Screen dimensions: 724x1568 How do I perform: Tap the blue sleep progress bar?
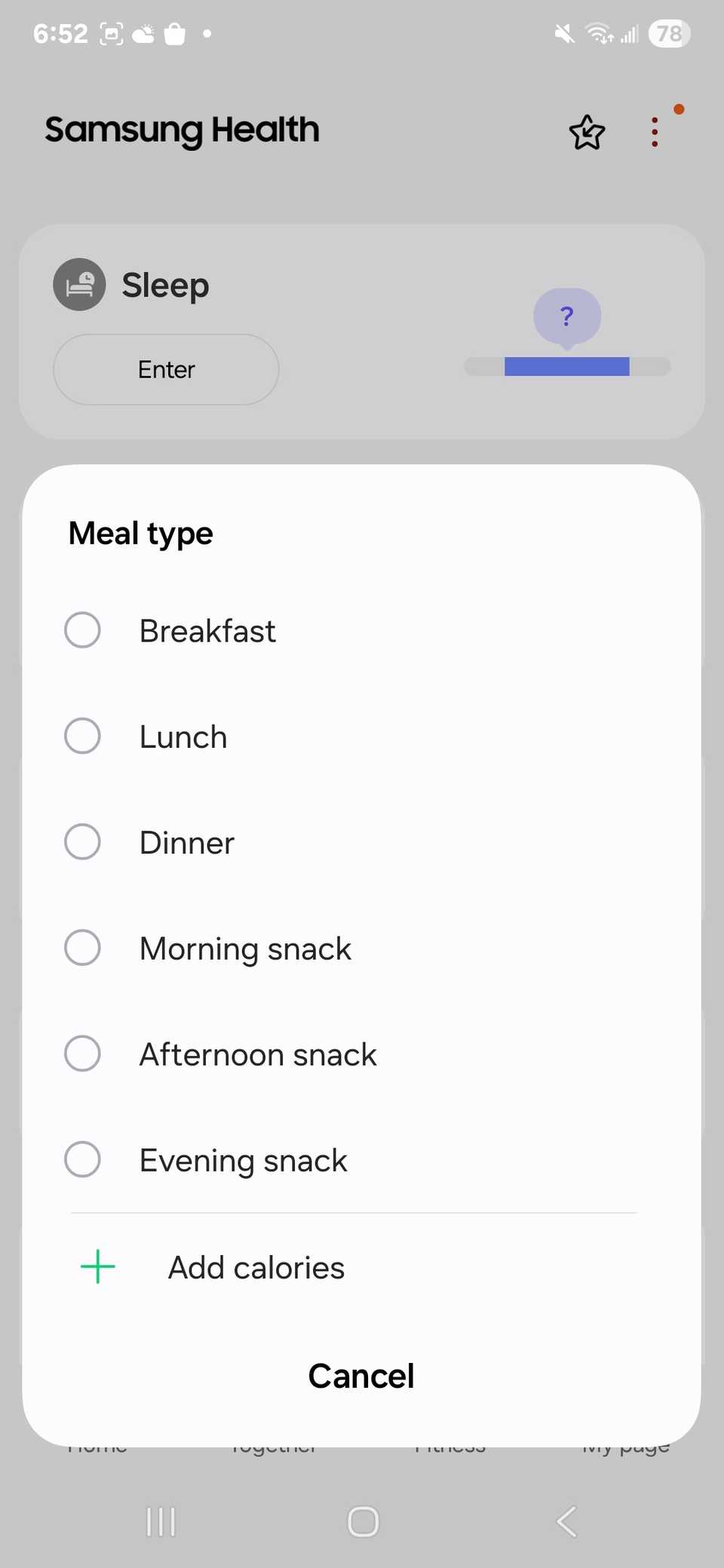pyautogui.click(x=566, y=367)
